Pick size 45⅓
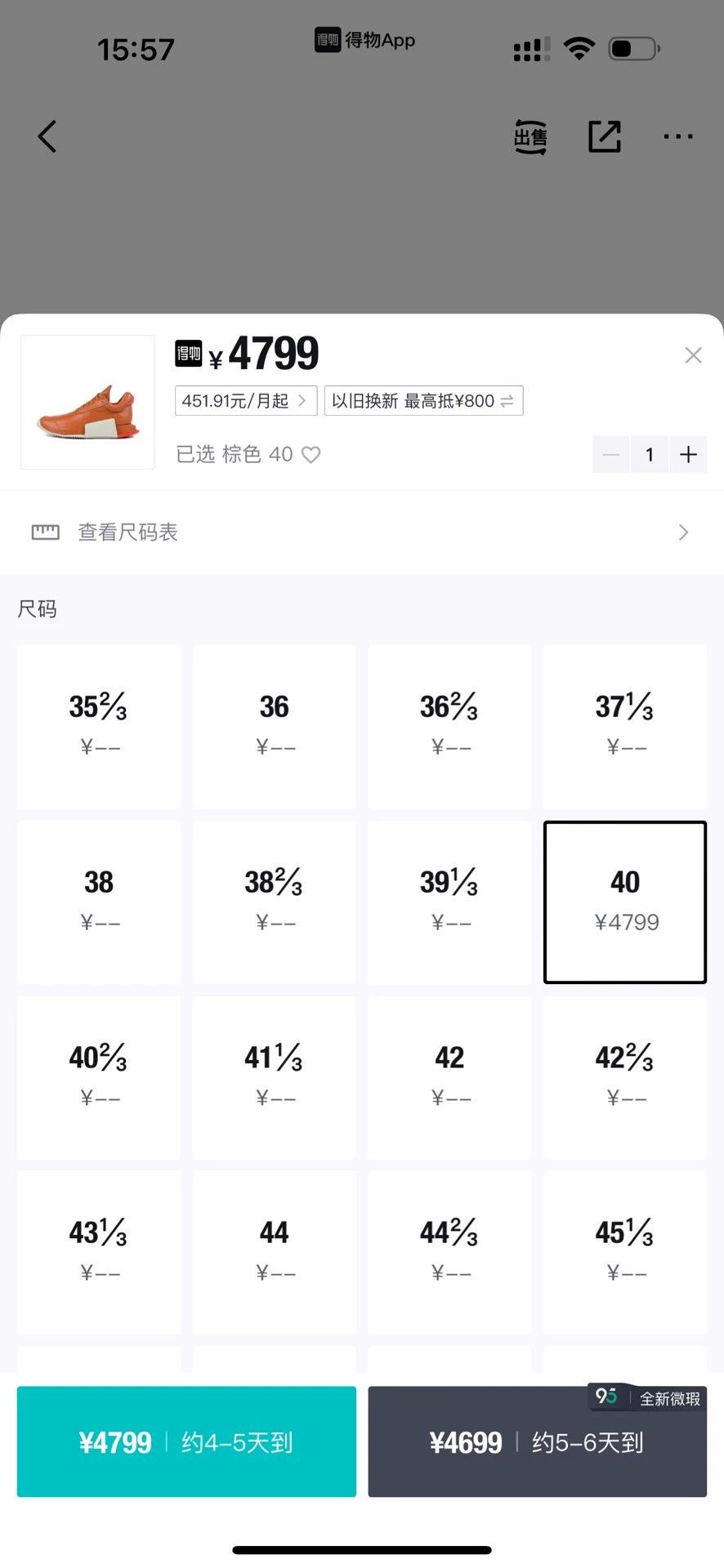Screen dimensions: 724x1568 point(625,1252)
